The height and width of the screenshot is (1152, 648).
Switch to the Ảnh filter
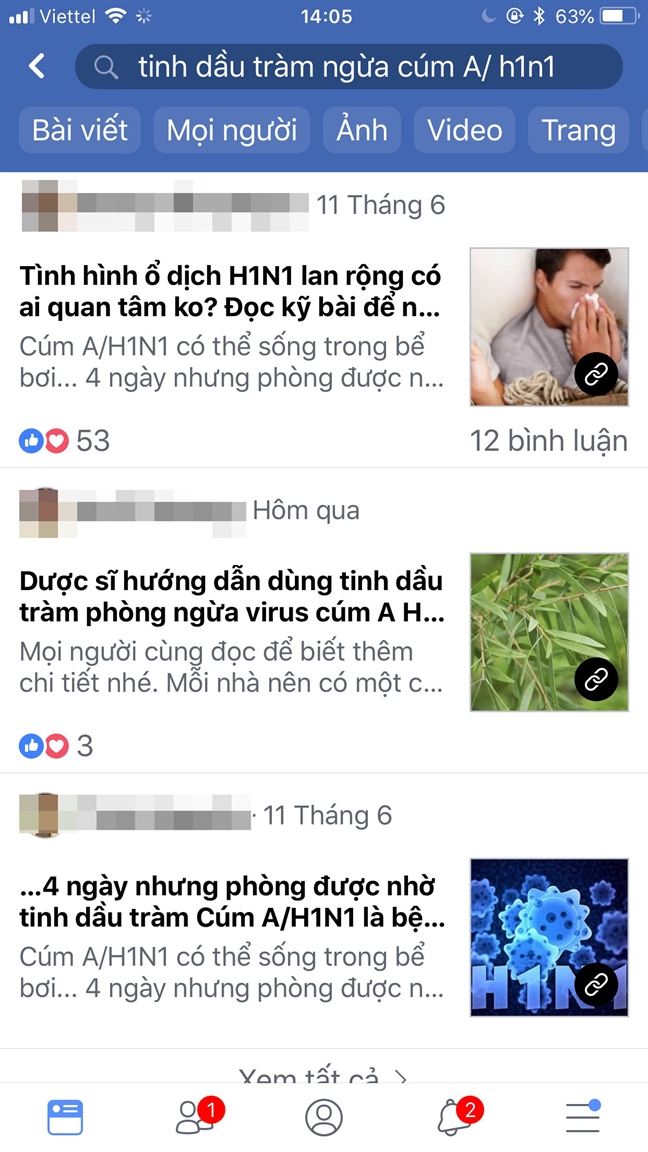click(x=361, y=130)
